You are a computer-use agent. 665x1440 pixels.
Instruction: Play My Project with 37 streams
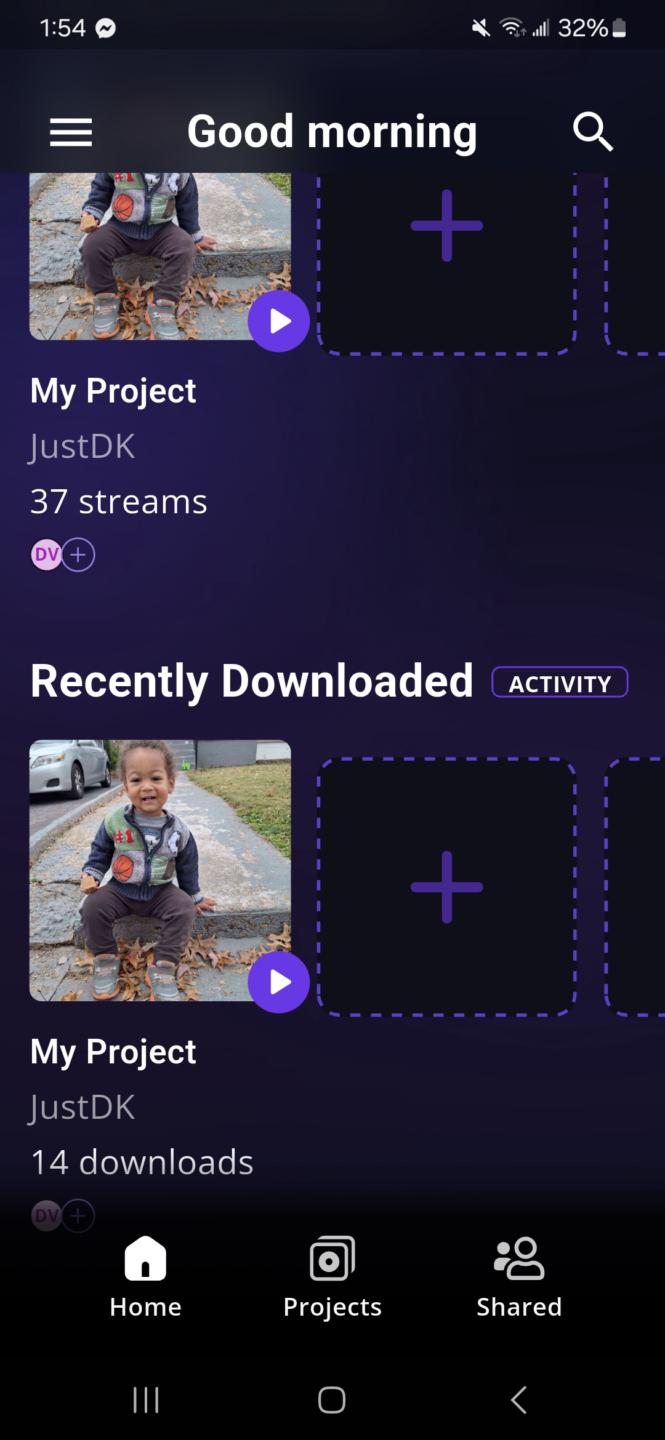pyautogui.click(x=279, y=321)
